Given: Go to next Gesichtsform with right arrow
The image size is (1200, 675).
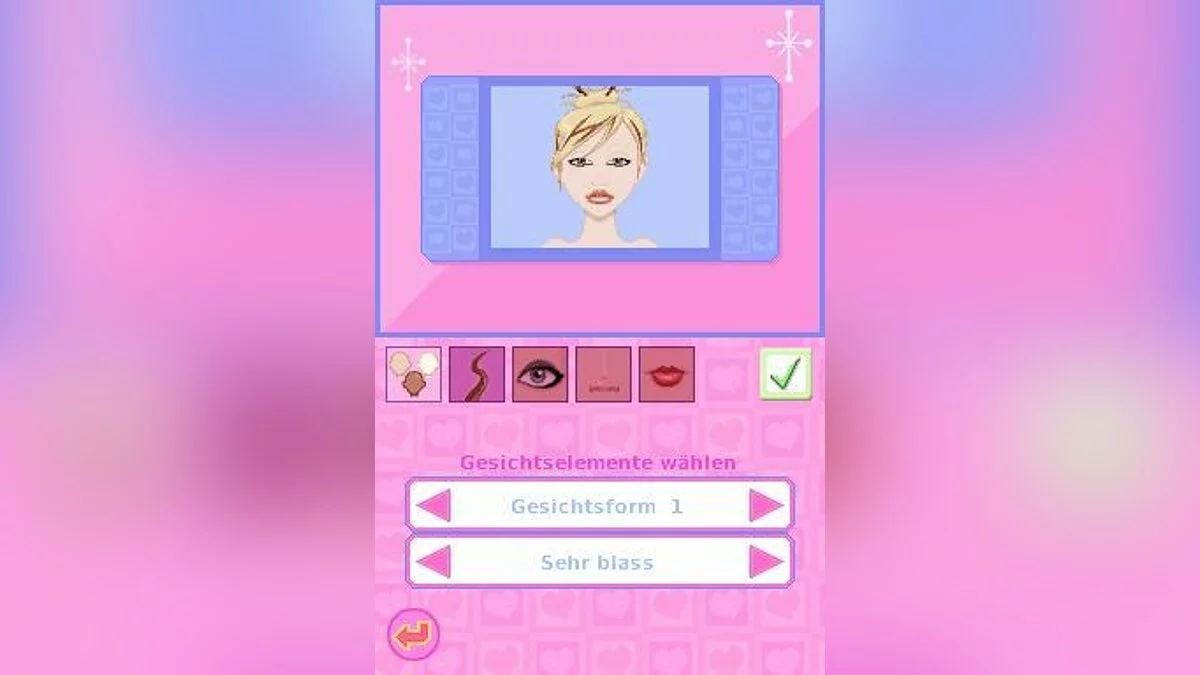Looking at the screenshot, I should click(767, 506).
